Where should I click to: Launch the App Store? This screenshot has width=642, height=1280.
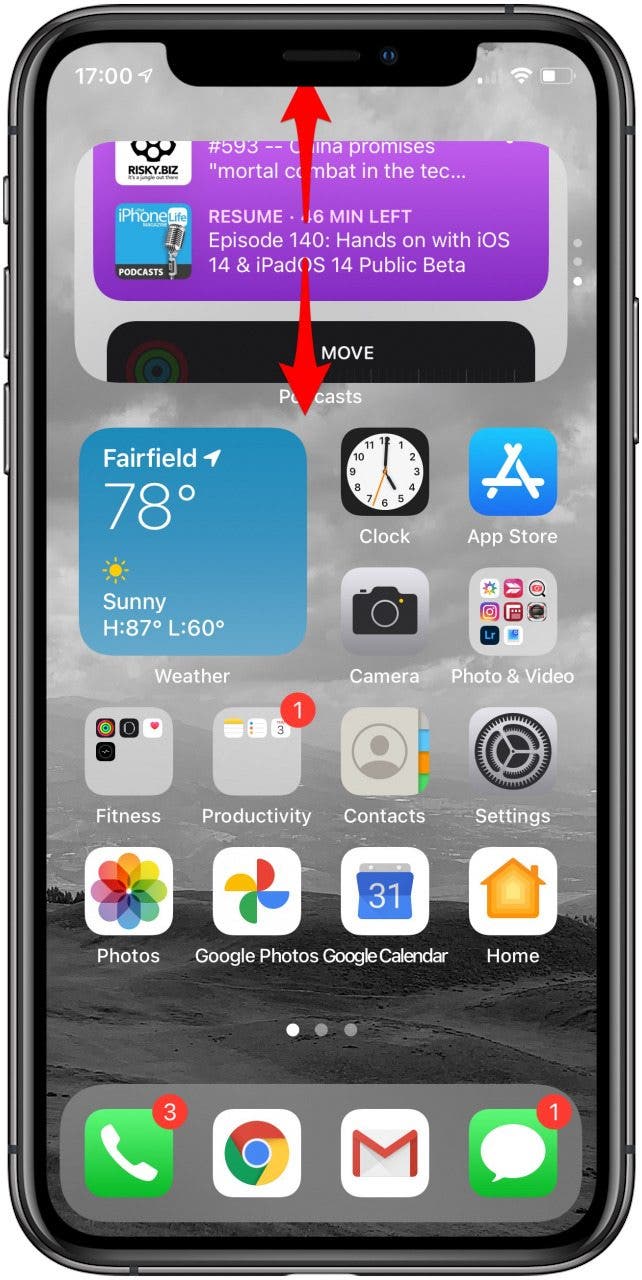tap(513, 472)
